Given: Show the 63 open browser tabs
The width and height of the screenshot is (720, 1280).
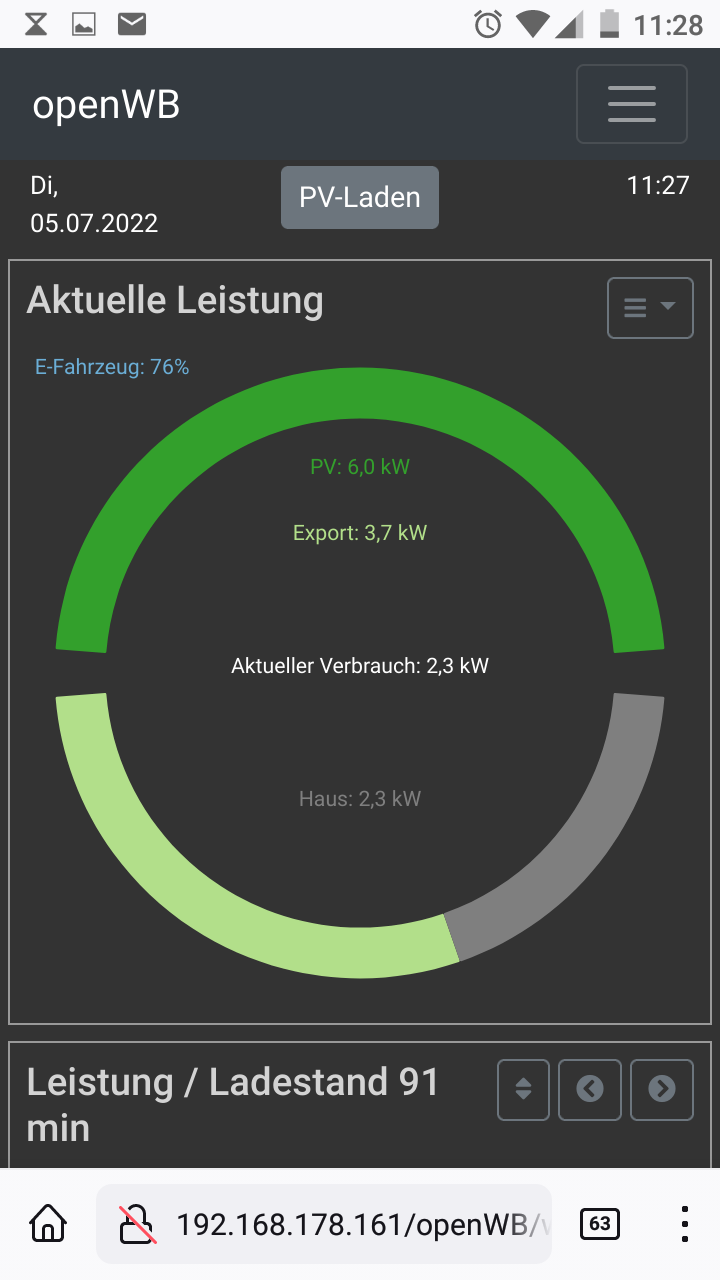Looking at the screenshot, I should click(600, 1223).
